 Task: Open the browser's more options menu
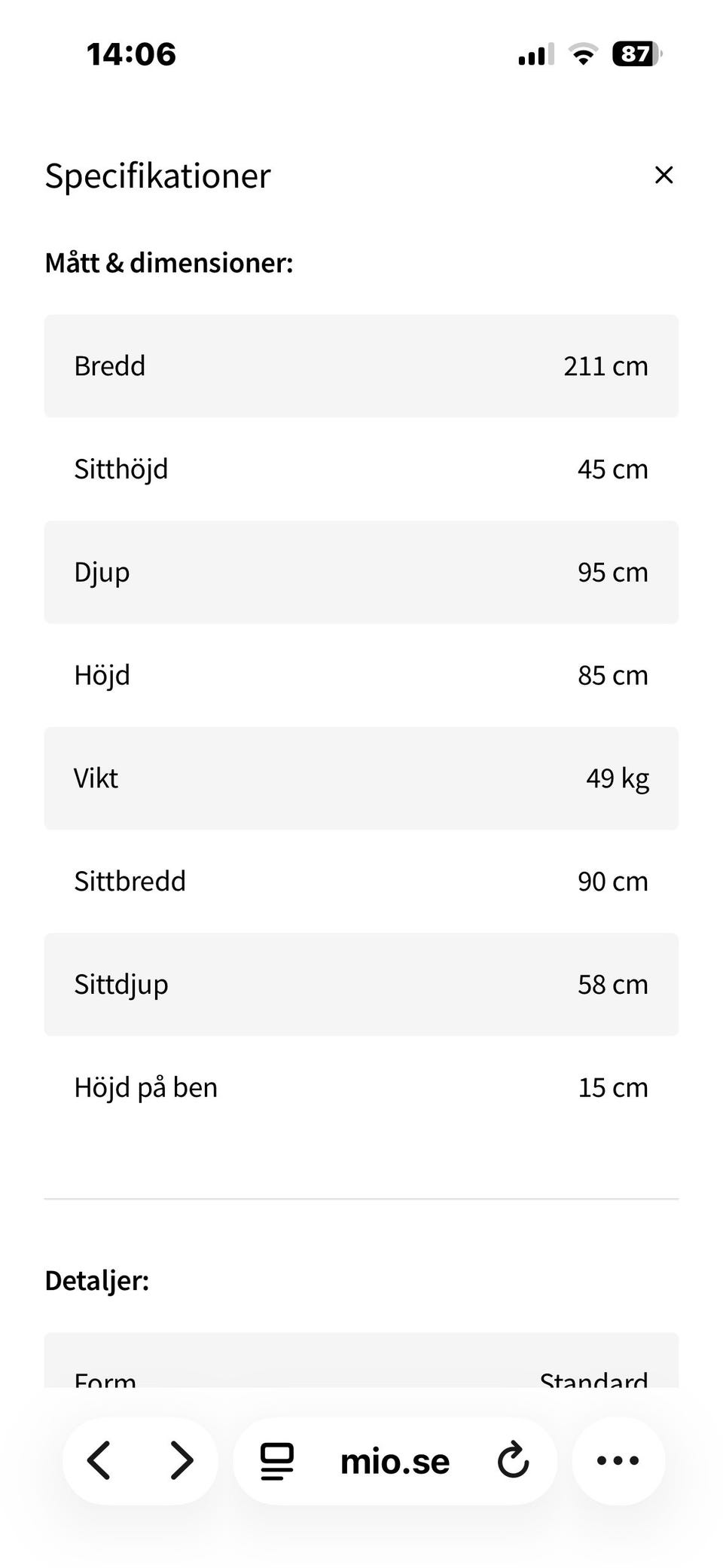(x=618, y=1460)
